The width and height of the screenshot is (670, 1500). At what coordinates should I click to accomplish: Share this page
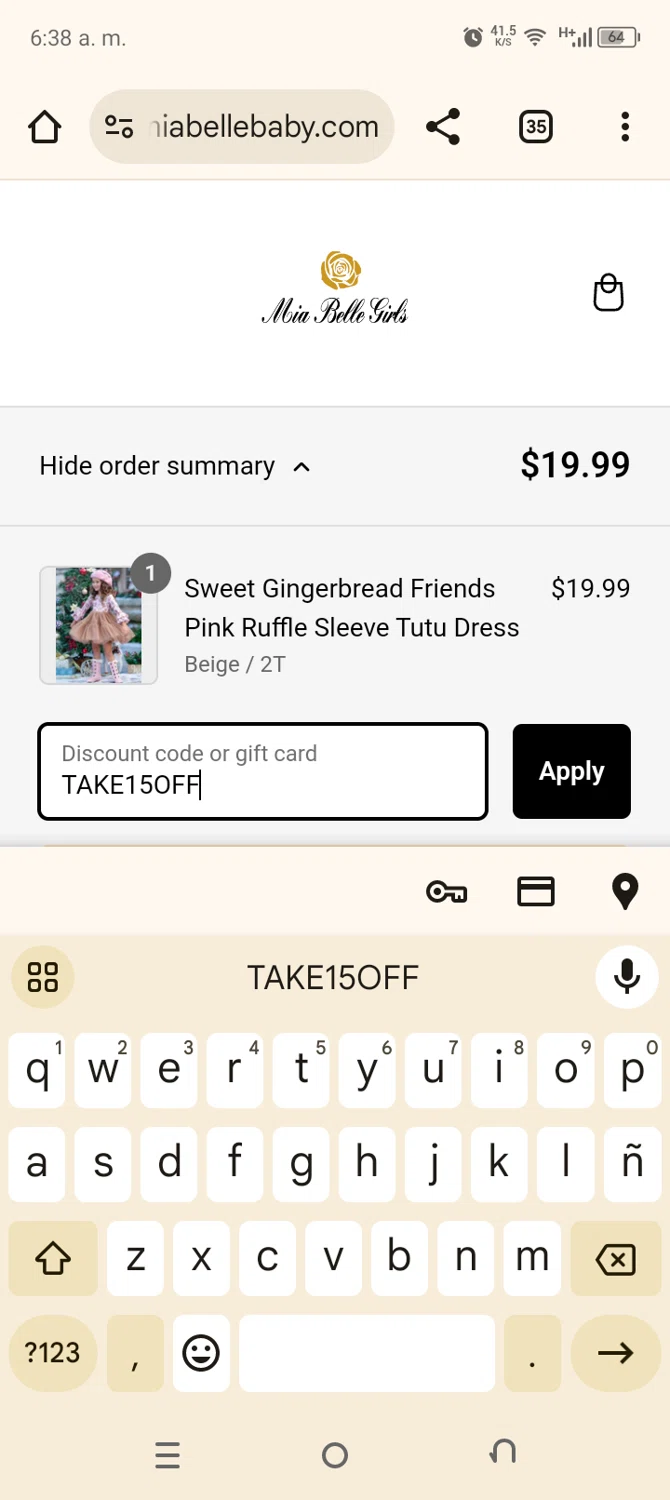click(x=443, y=127)
